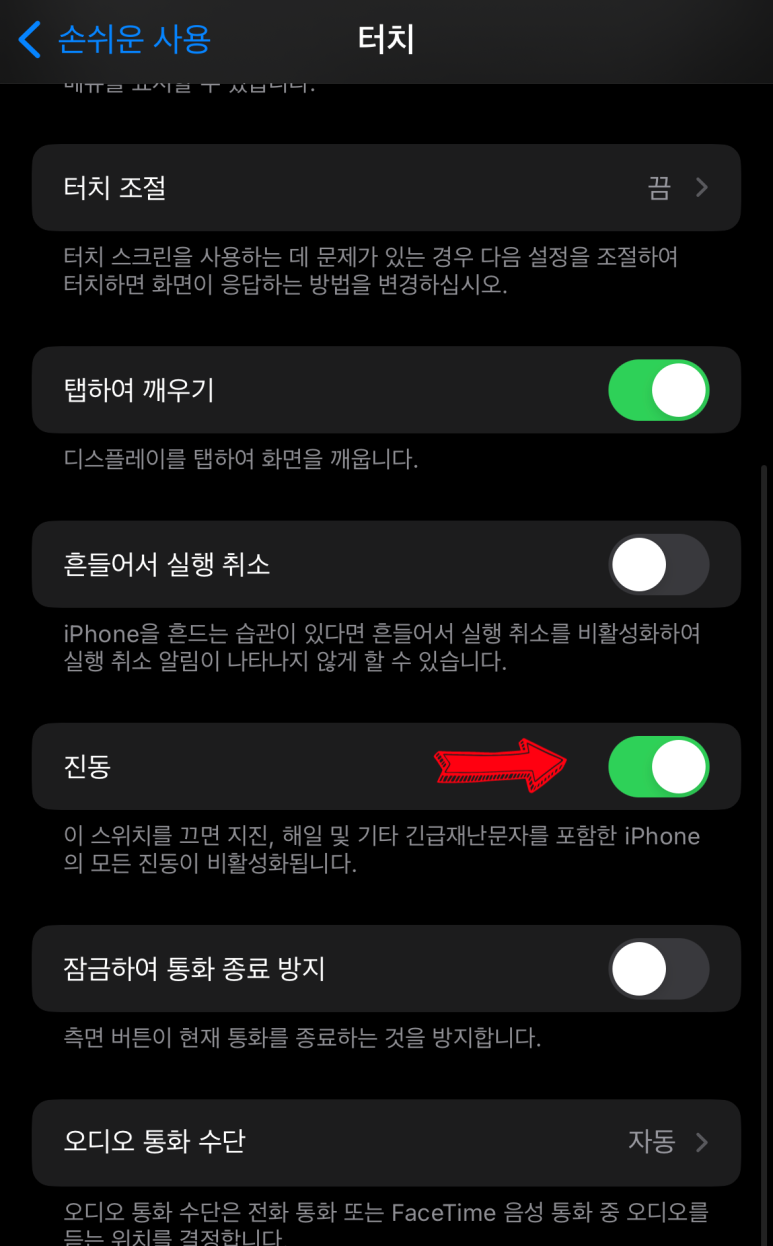The width and height of the screenshot is (773, 1246).
Task: Enable the 흔들어서 실행 취소 switch
Action: (x=659, y=565)
